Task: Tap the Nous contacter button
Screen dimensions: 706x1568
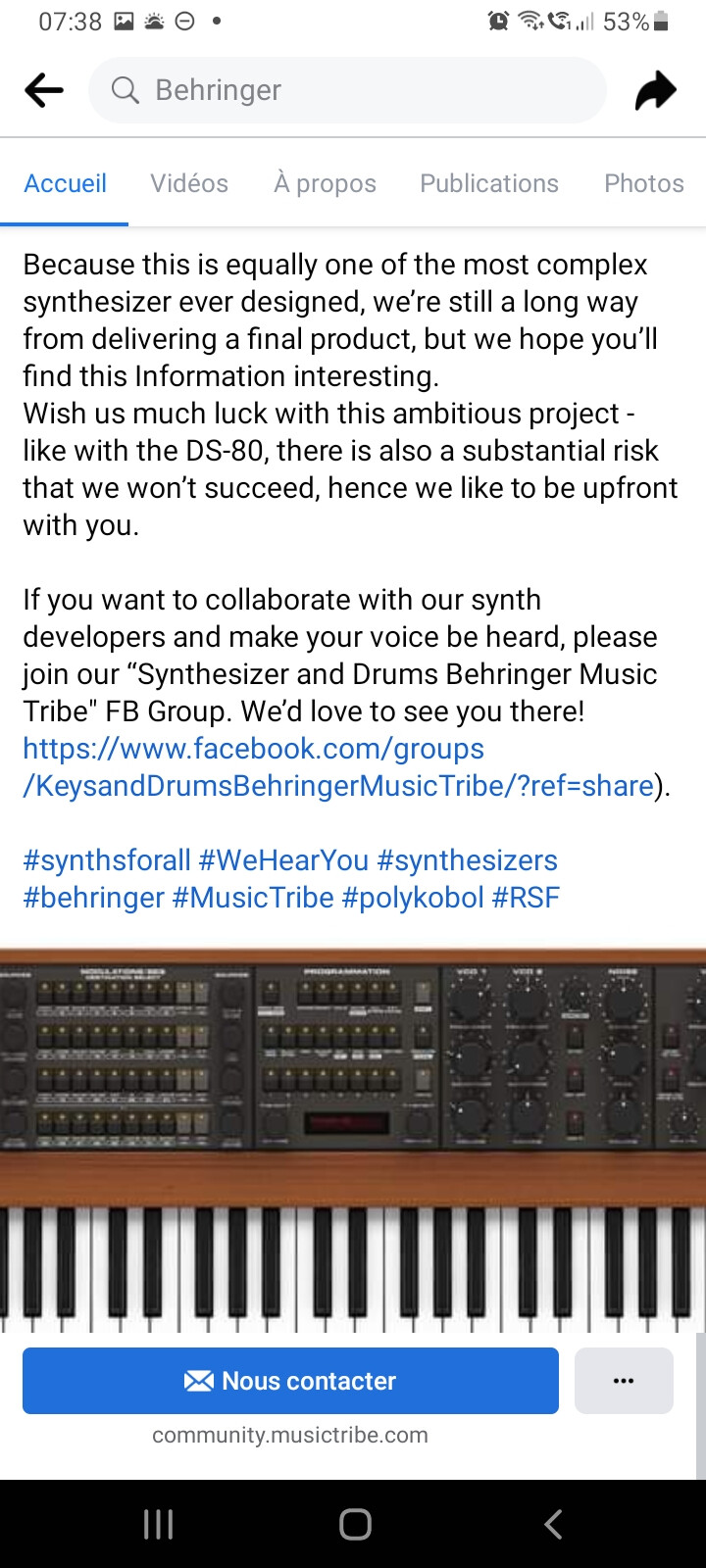Action: (290, 1381)
